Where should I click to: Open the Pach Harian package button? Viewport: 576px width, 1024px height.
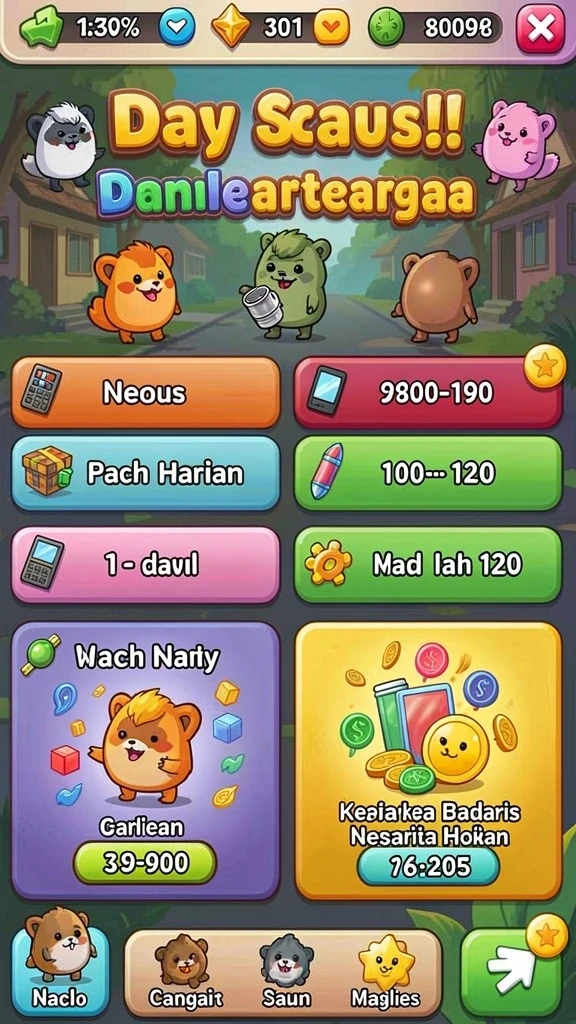(x=146, y=473)
